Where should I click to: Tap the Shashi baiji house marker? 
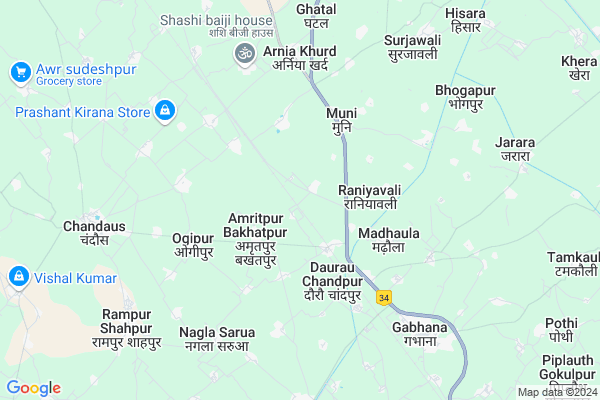244,53
